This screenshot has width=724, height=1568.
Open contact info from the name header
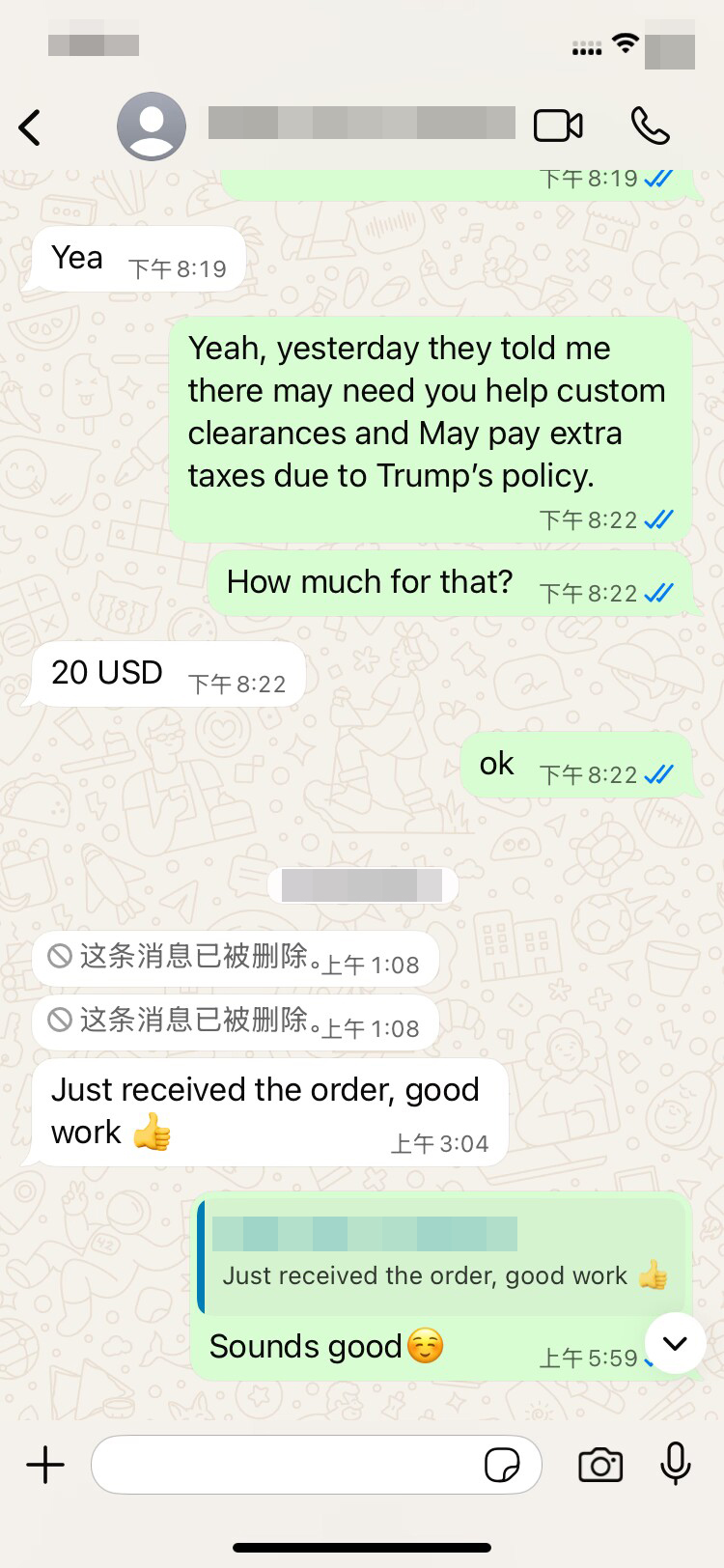361,124
